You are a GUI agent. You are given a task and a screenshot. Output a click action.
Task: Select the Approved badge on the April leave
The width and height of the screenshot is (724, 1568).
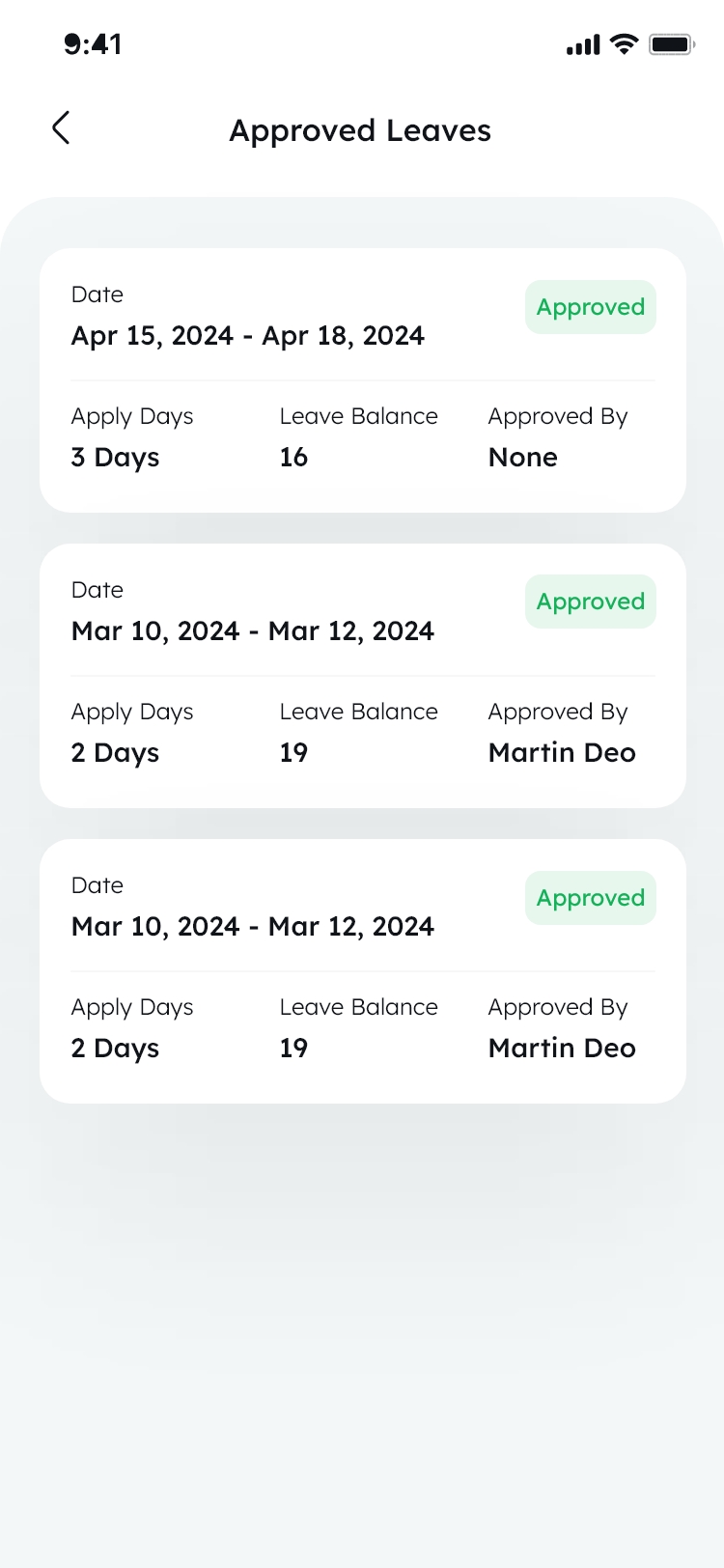[x=590, y=307]
